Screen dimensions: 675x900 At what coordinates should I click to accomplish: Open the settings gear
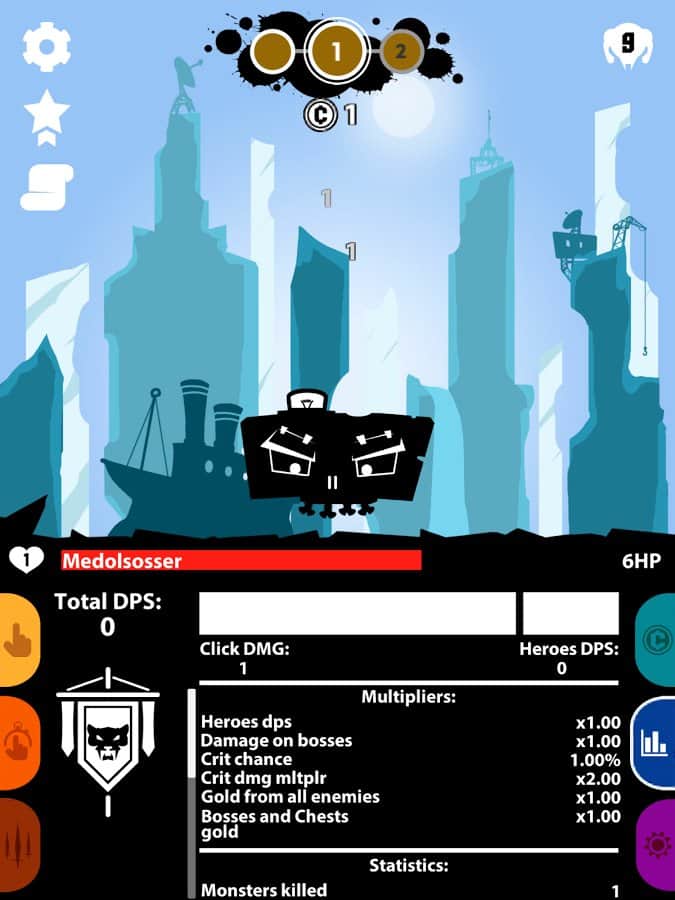pyautogui.click(x=47, y=47)
